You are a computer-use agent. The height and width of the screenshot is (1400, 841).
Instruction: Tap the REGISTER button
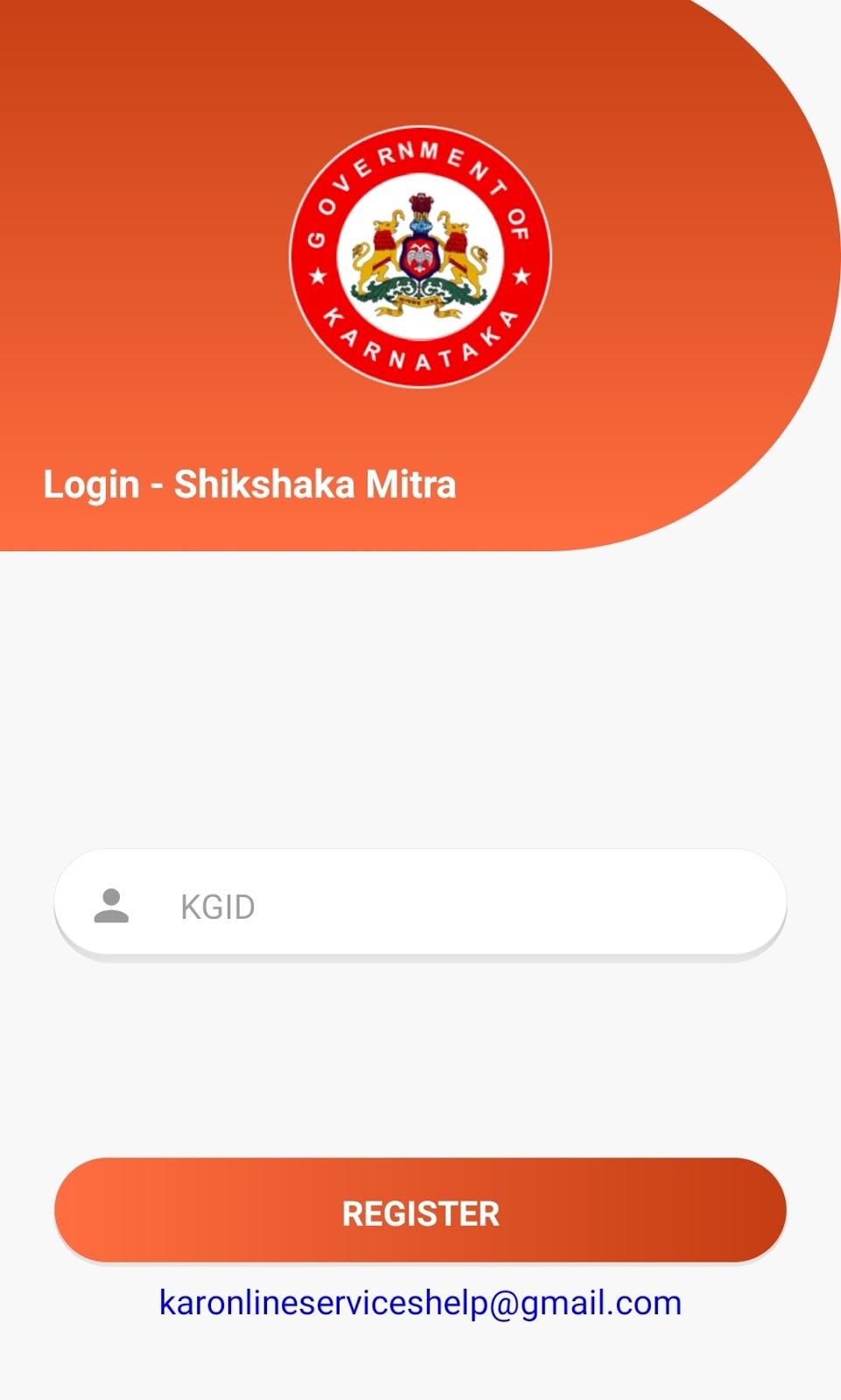[420, 1212]
